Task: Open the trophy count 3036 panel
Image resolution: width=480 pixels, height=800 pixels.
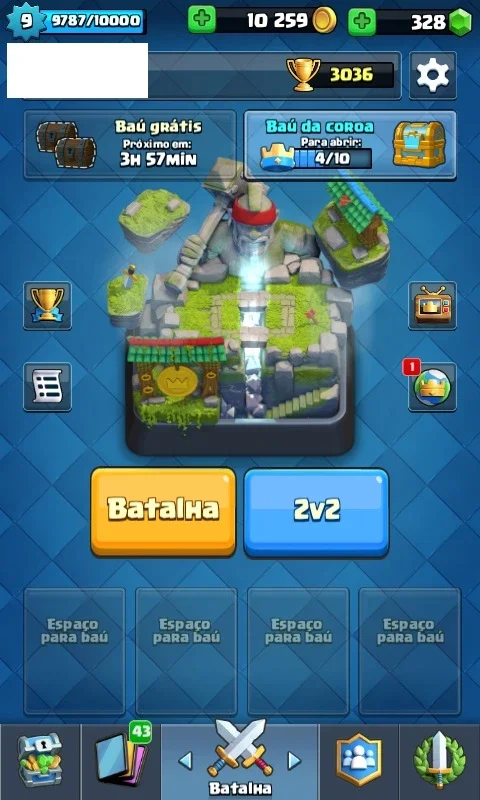Action: point(341,75)
